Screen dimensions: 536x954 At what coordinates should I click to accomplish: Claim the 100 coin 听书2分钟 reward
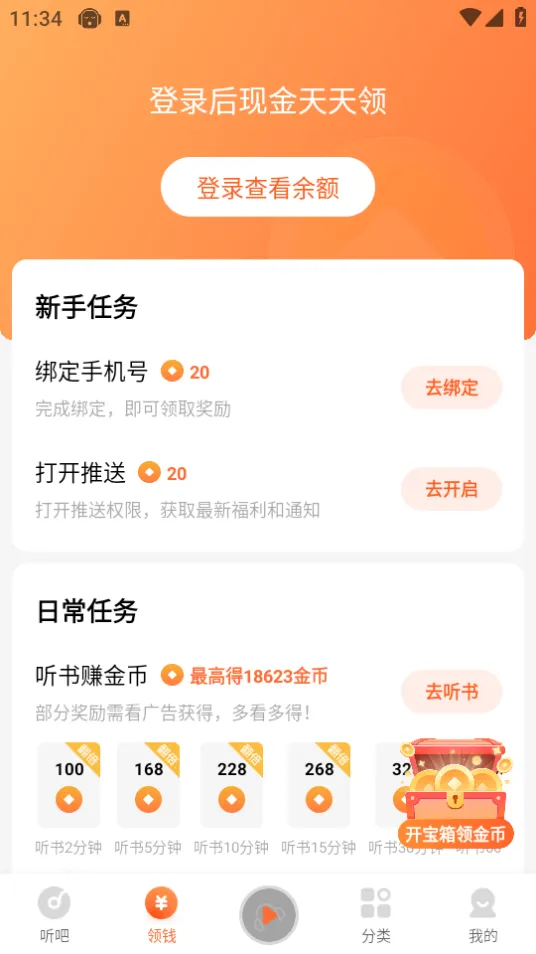coord(69,785)
